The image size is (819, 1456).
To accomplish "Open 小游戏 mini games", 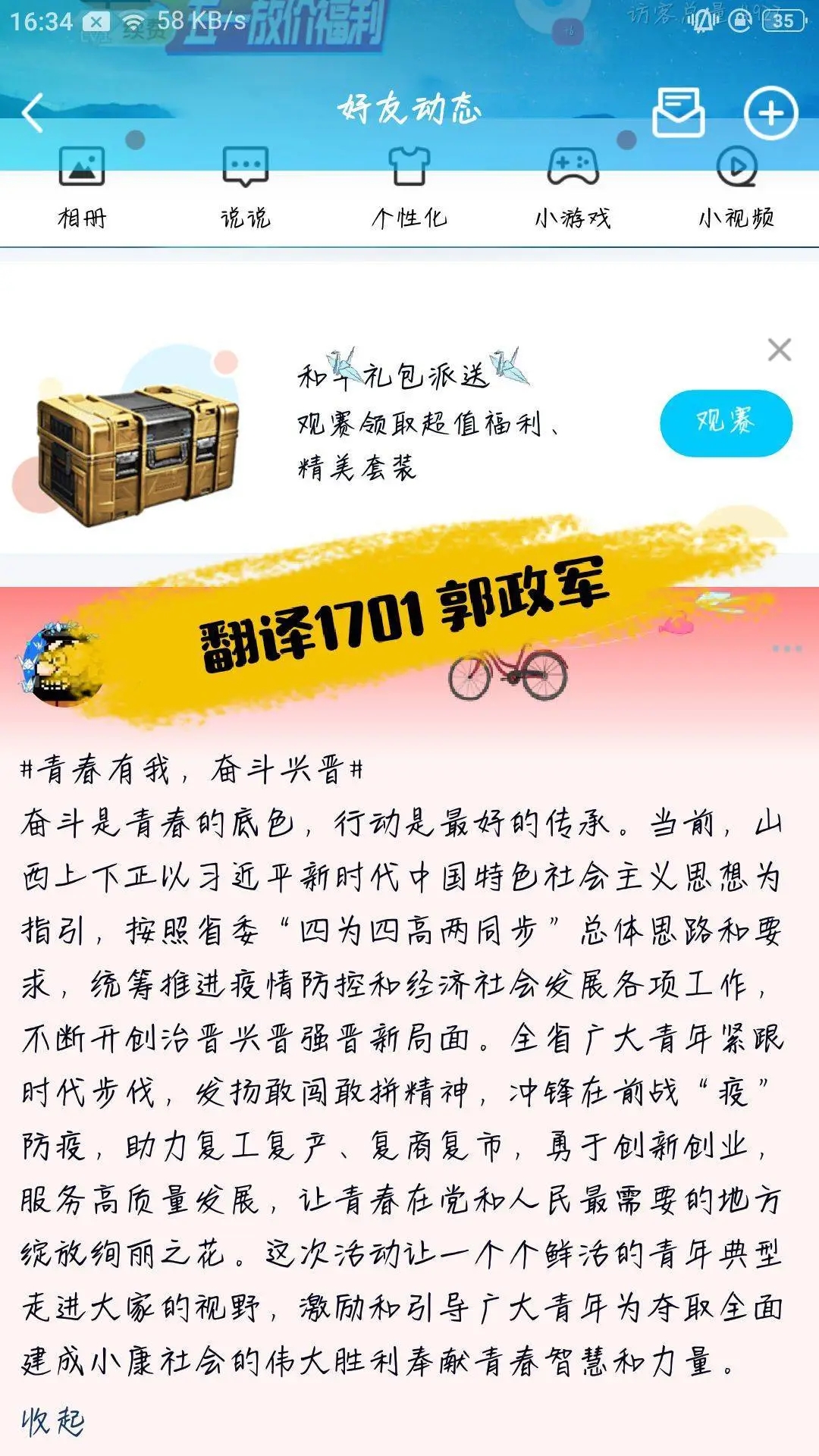I will coord(573,187).
